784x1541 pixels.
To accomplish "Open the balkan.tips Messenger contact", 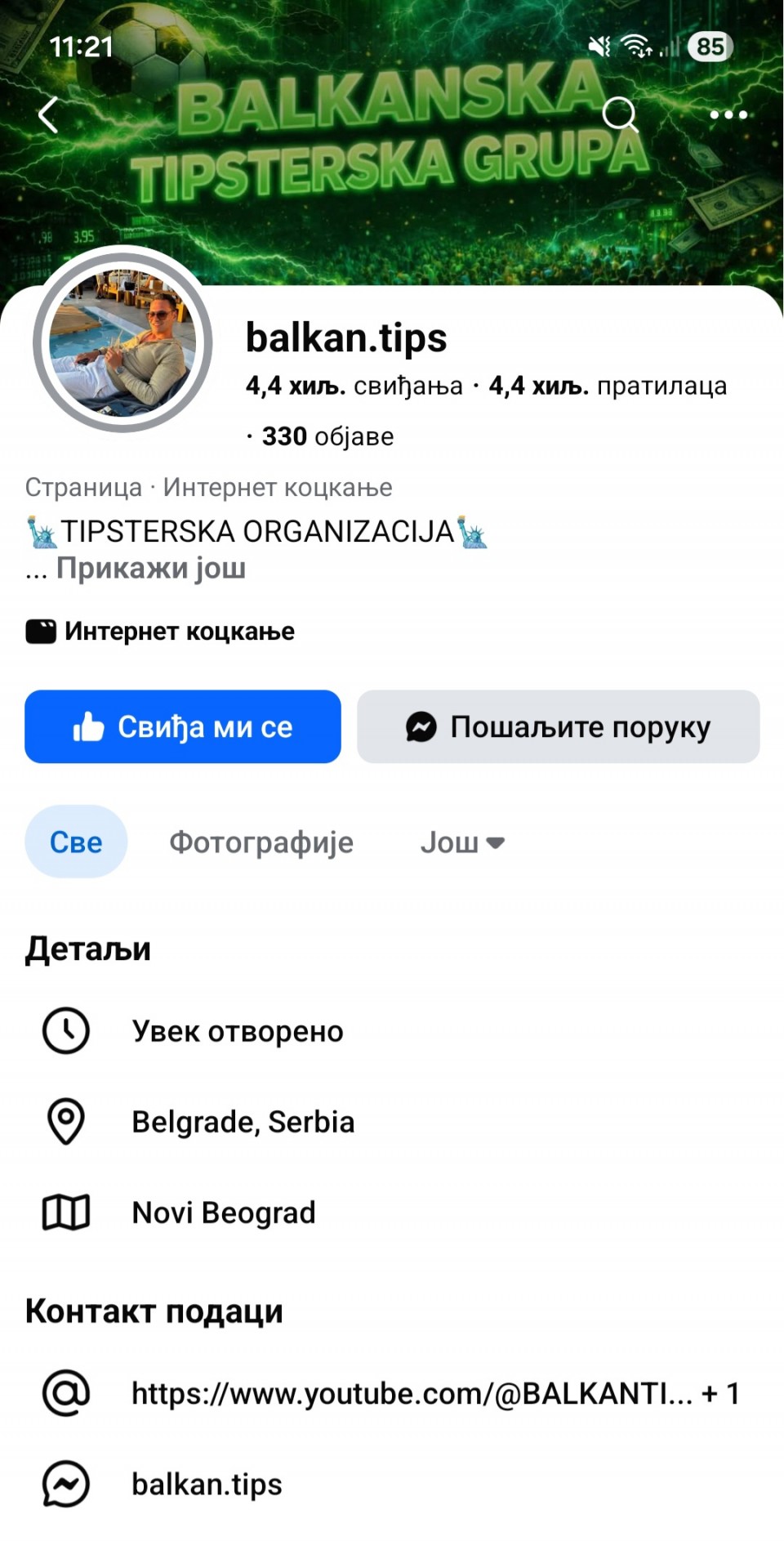I will pyautogui.click(x=207, y=1484).
